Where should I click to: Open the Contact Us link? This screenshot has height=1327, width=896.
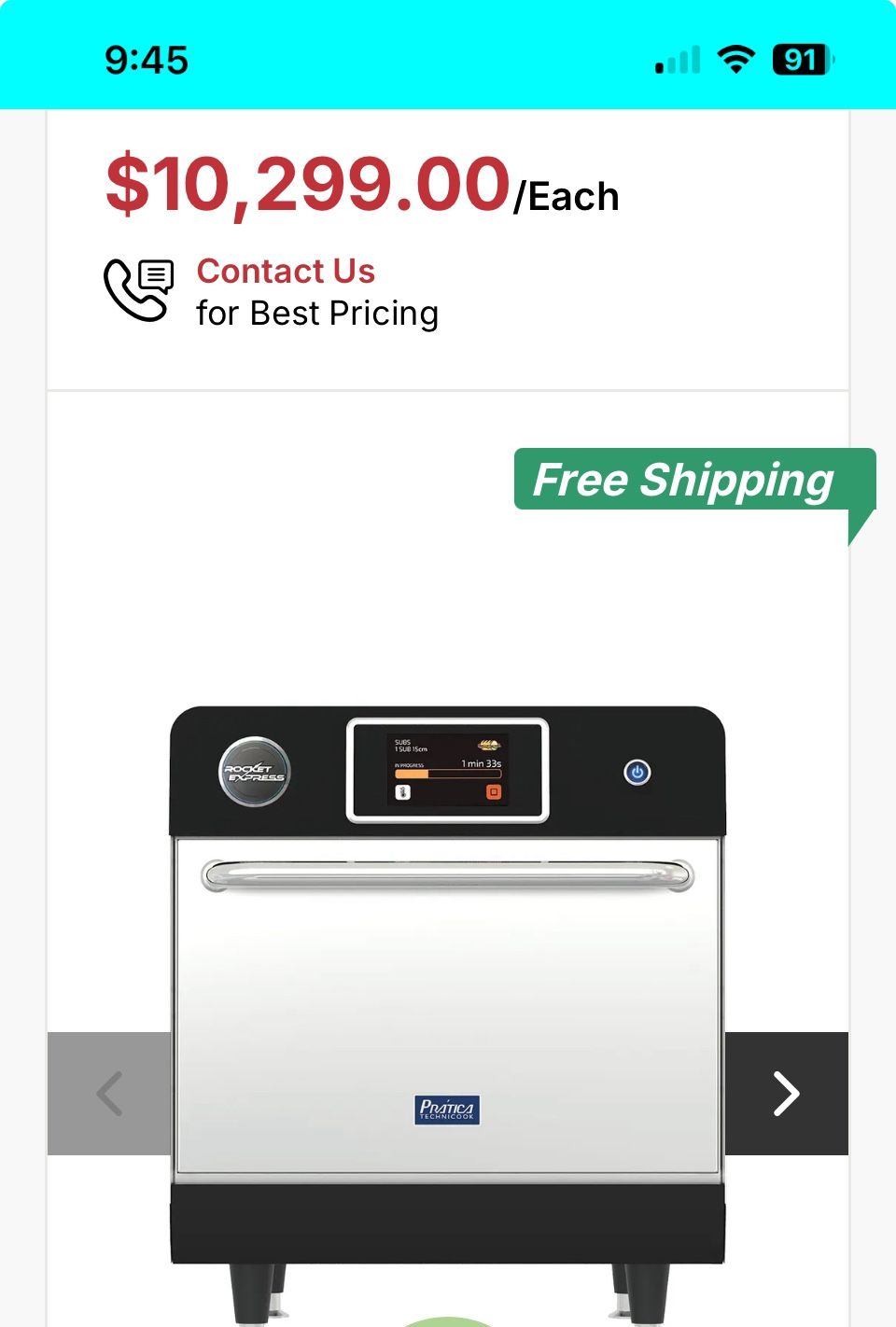click(x=286, y=271)
